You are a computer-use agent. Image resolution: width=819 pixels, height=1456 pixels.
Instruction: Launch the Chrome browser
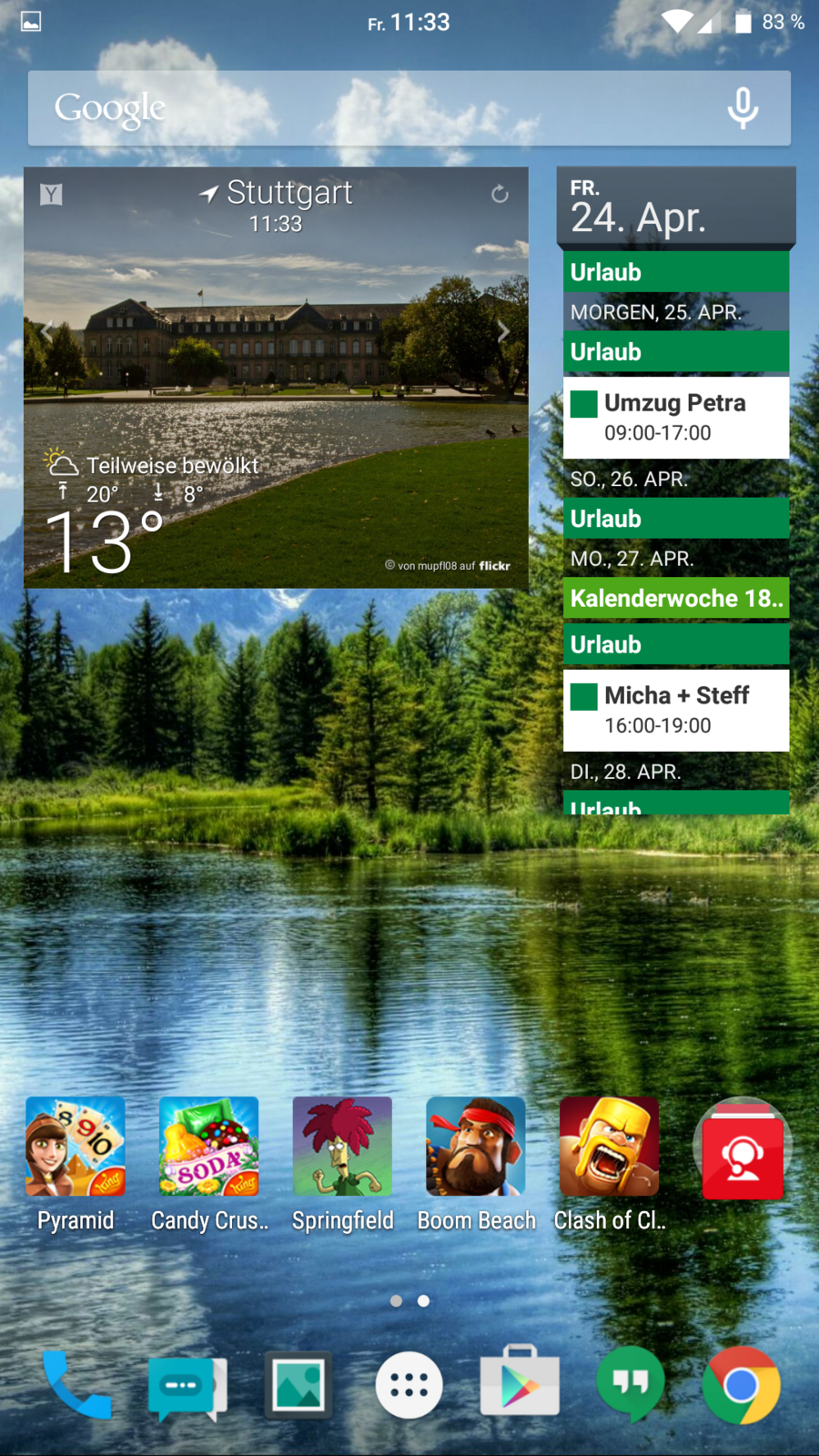tap(741, 1385)
